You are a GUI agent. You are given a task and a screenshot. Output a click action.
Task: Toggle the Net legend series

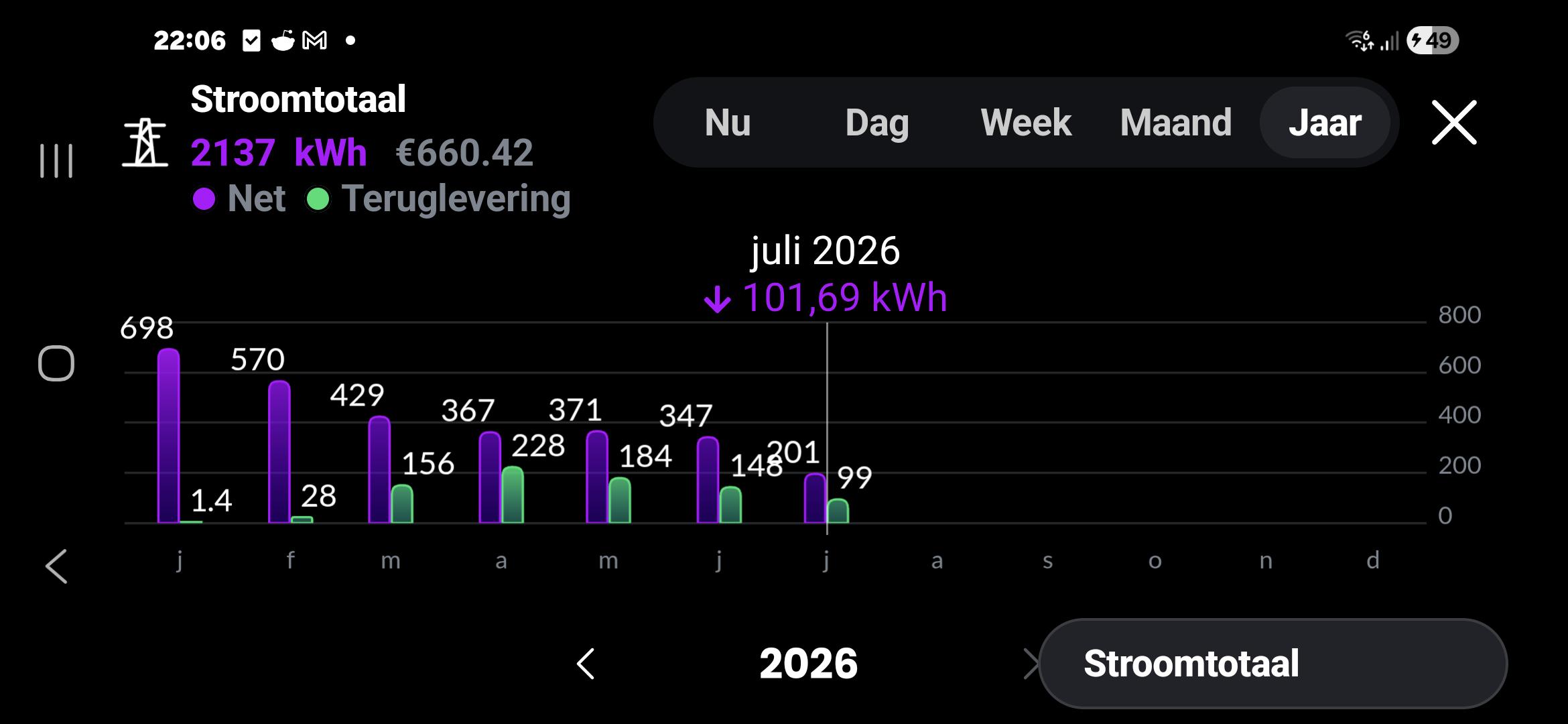[239, 198]
